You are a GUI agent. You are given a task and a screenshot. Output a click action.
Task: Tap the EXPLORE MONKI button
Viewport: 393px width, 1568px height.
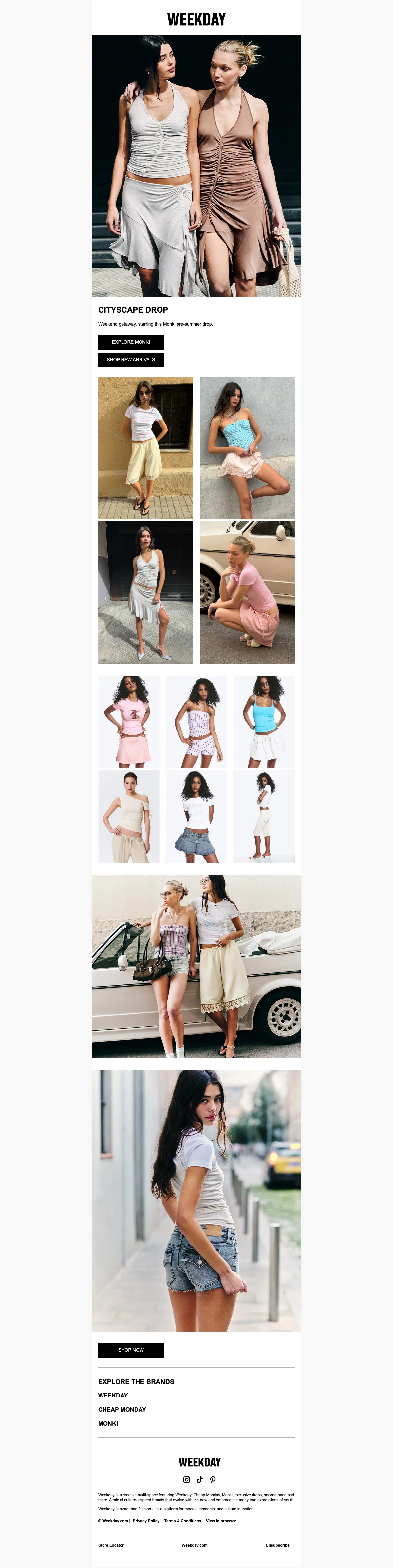[130, 342]
